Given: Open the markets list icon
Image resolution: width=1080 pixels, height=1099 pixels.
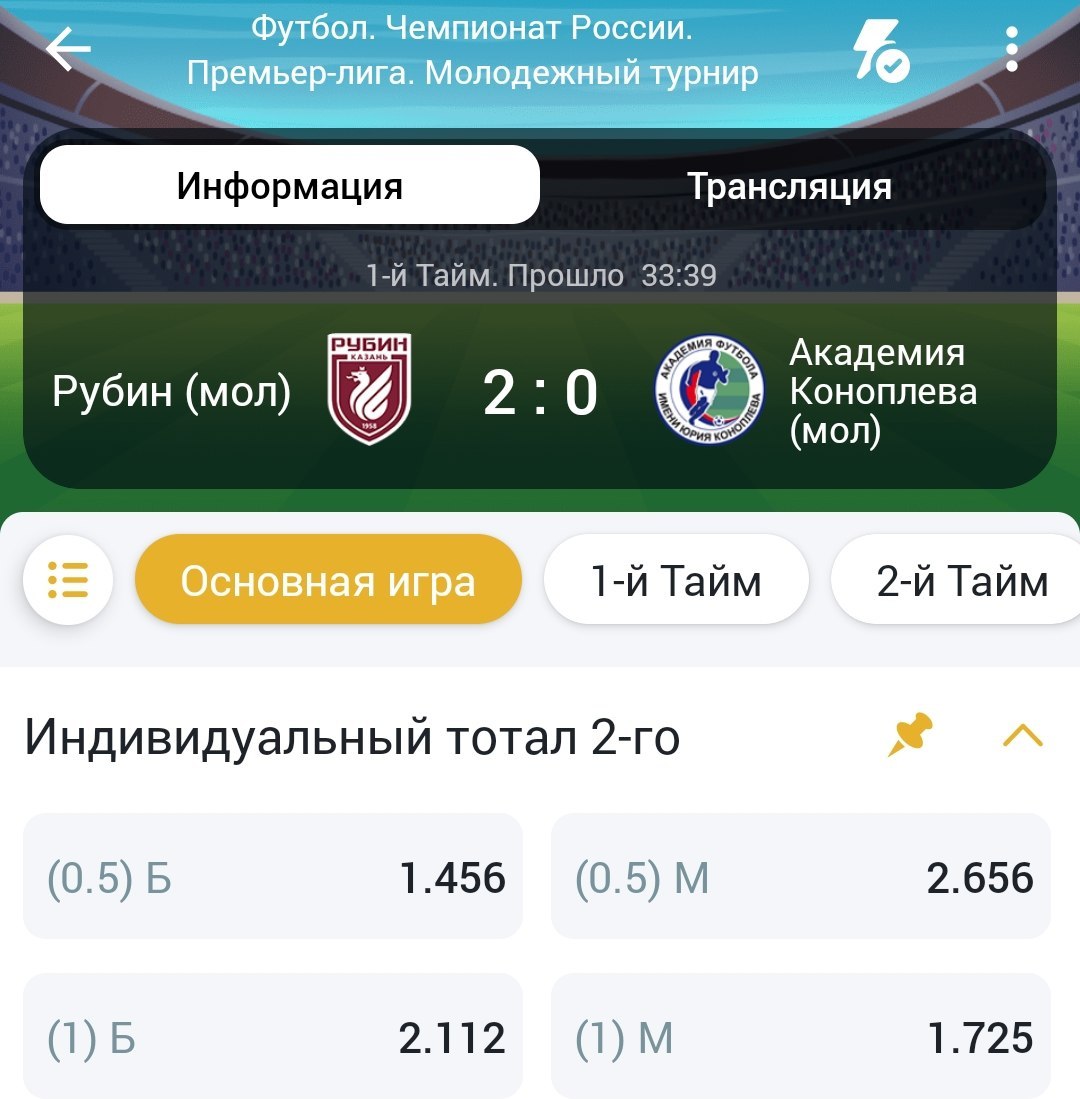Looking at the screenshot, I should click(68, 580).
